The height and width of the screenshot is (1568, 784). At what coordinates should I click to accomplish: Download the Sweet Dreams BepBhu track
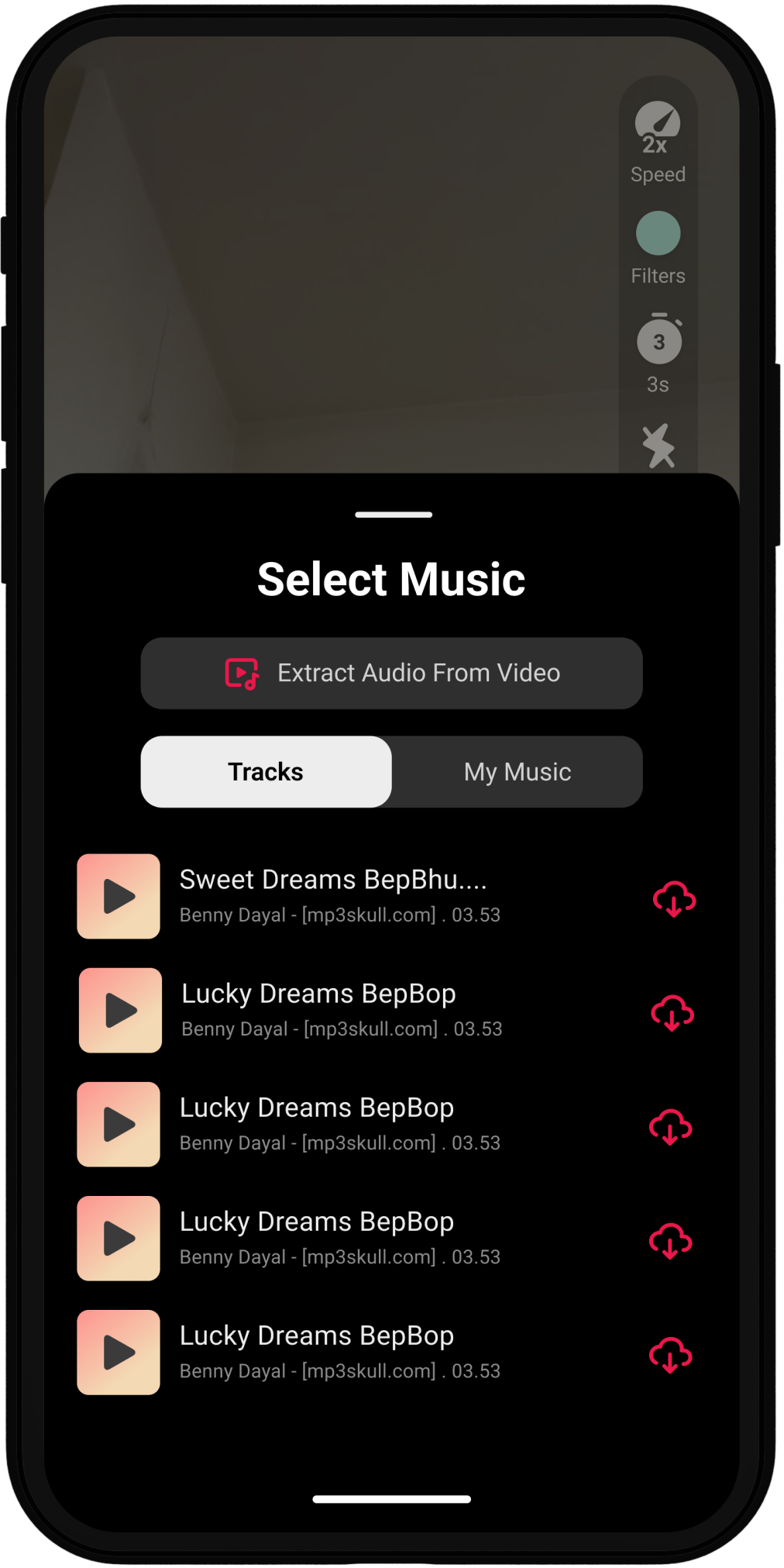tap(674, 898)
